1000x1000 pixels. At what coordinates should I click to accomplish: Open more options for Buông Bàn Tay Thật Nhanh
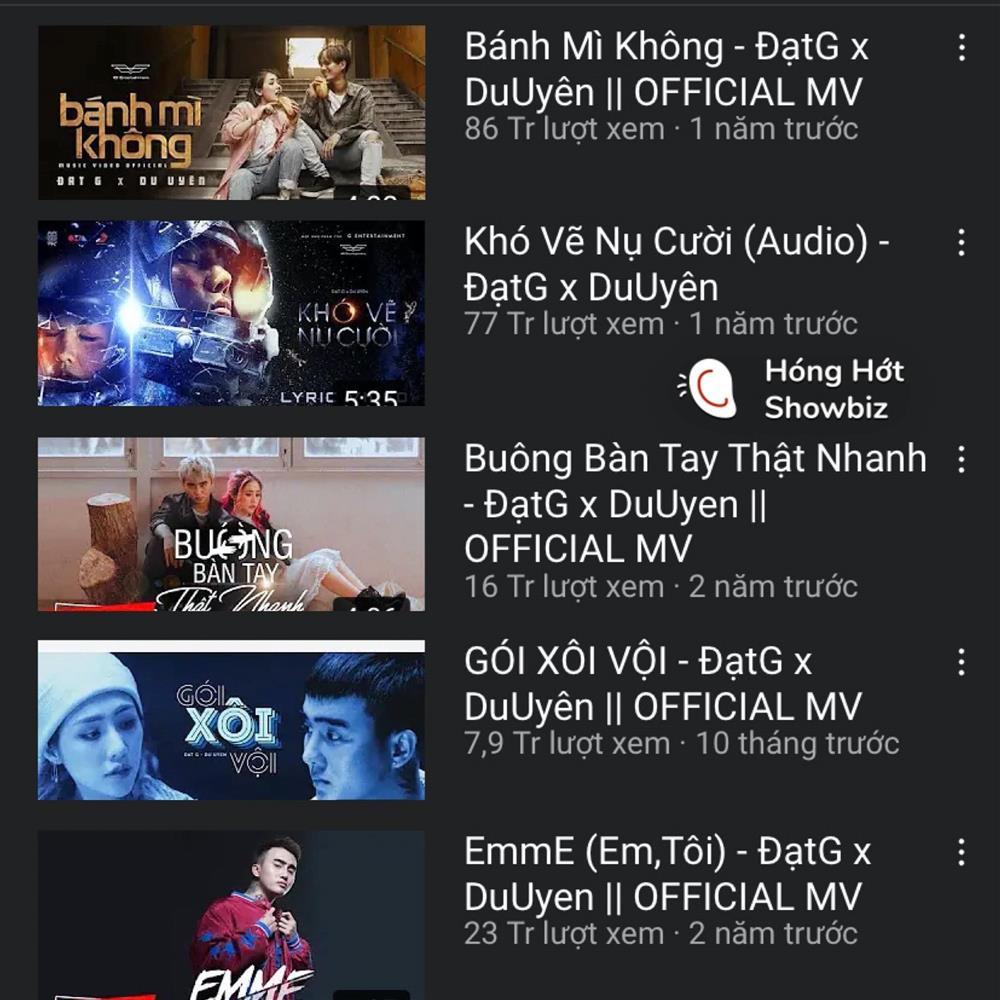[962, 459]
